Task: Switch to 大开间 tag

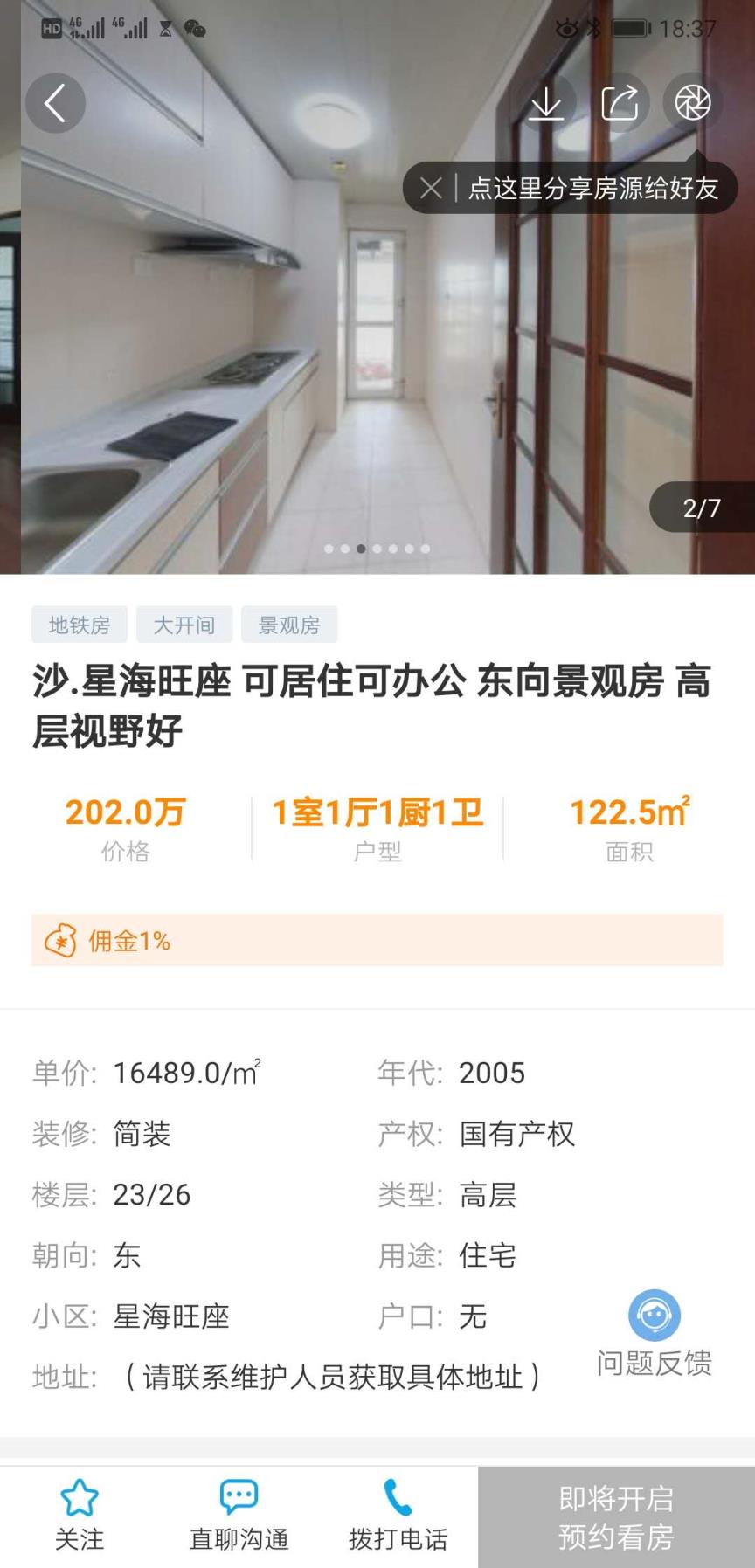Action: (184, 624)
